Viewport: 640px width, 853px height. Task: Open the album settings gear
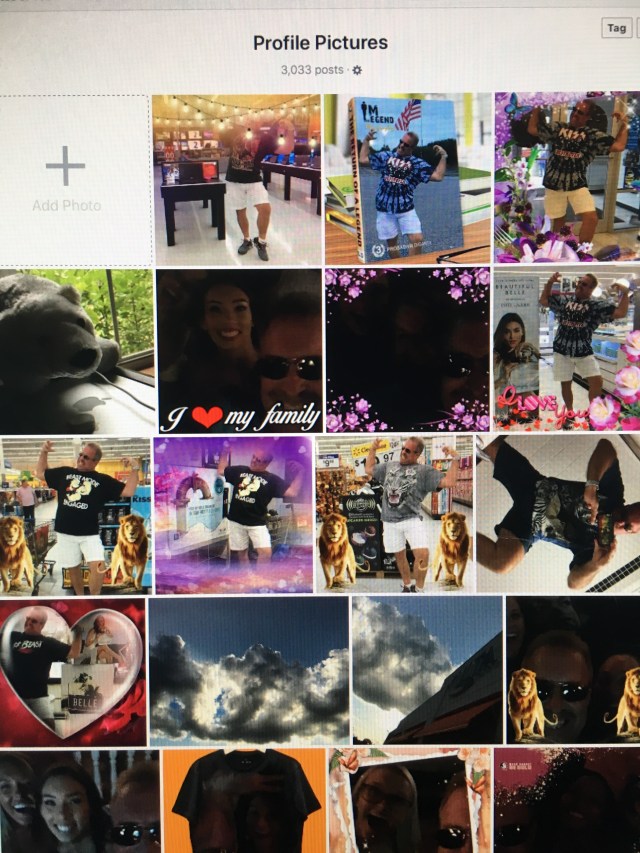click(x=357, y=70)
